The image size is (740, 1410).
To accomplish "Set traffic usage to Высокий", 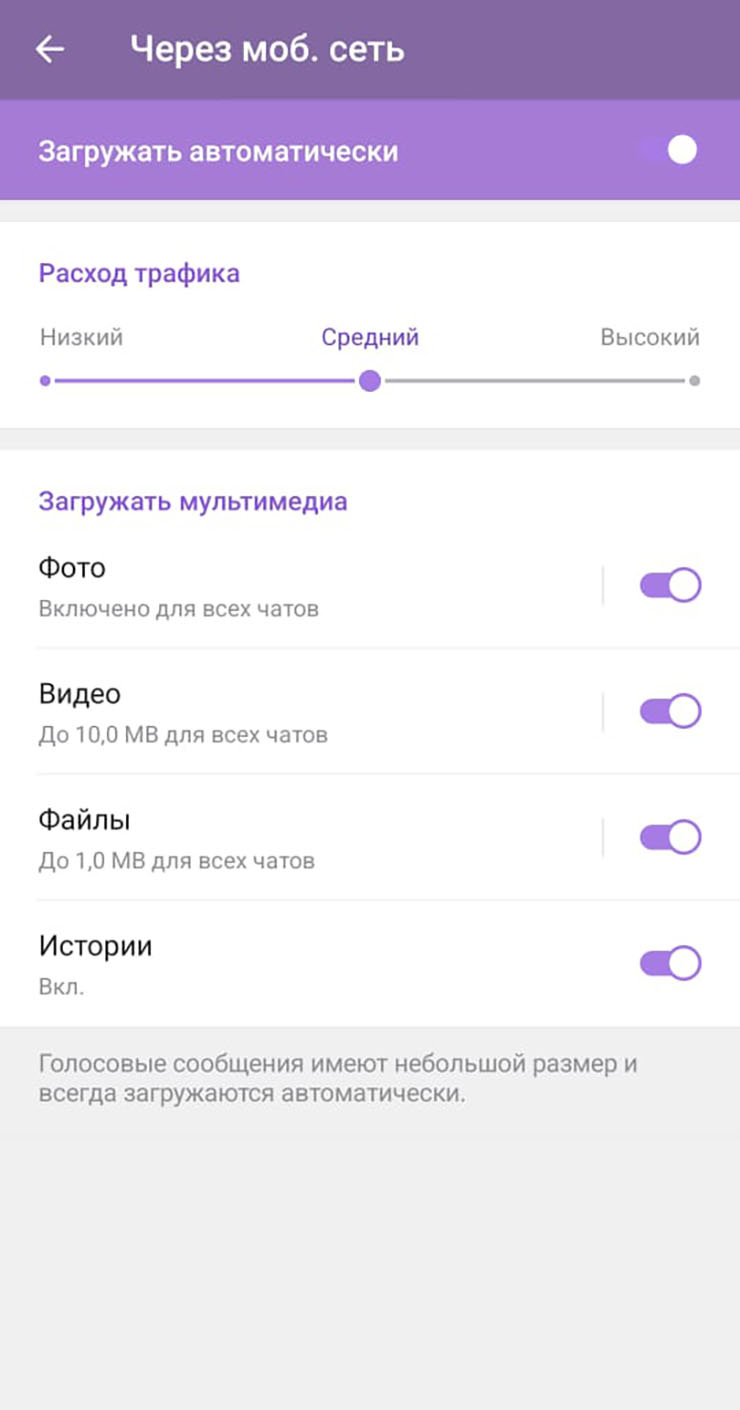I will (x=694, y=380).
